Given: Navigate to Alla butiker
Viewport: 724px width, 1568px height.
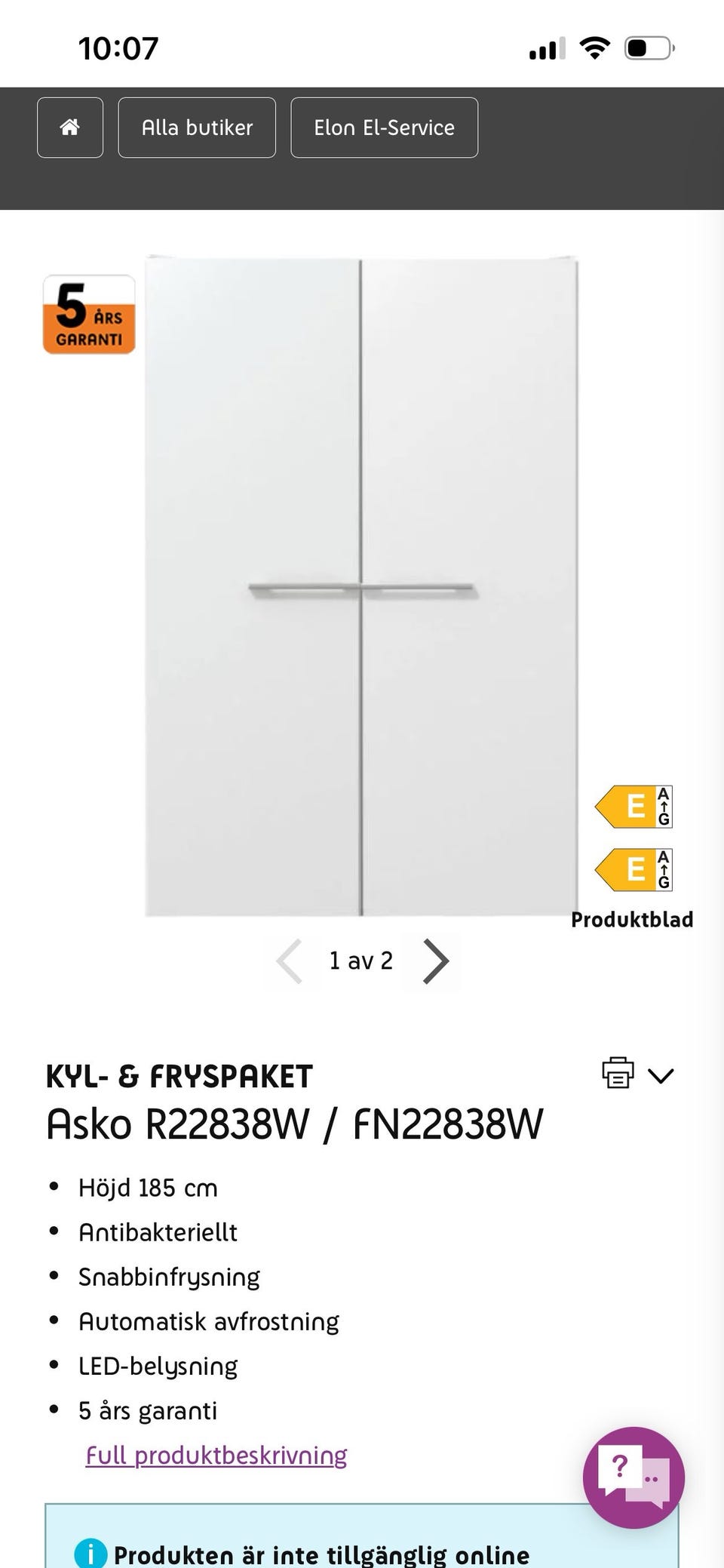Looking at the screenshot, I should (x=197, y=128).
